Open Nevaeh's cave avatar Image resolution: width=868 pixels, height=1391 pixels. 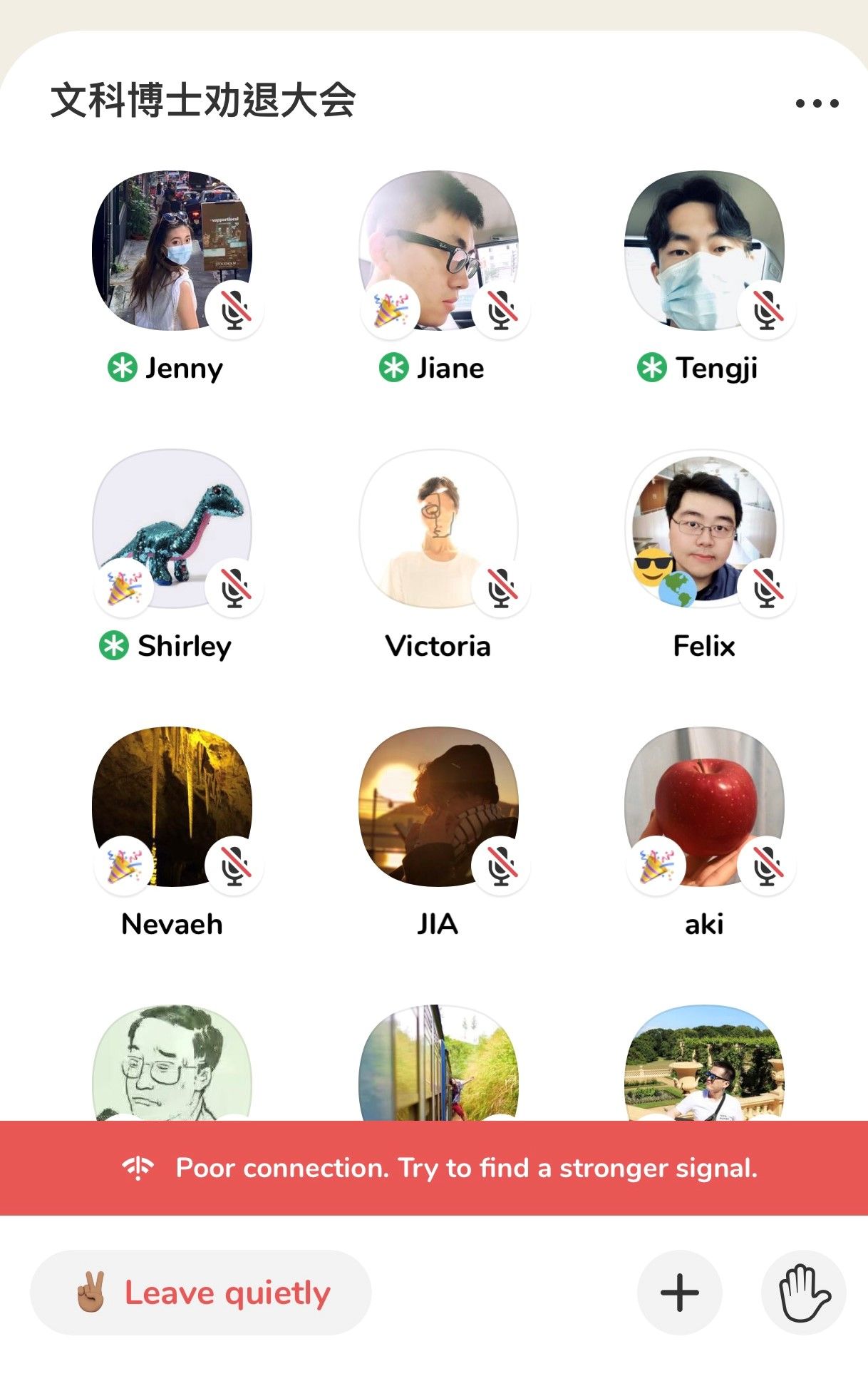click(172, 806)
